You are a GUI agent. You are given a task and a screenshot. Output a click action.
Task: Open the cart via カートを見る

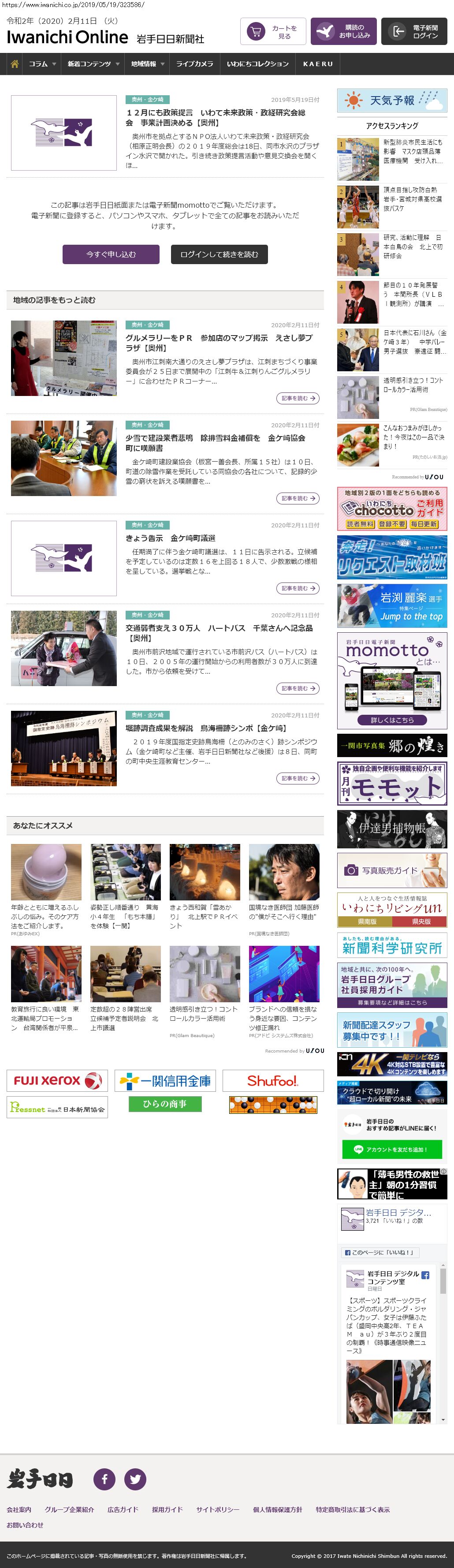pyautogui.click(x=273, y=32)
